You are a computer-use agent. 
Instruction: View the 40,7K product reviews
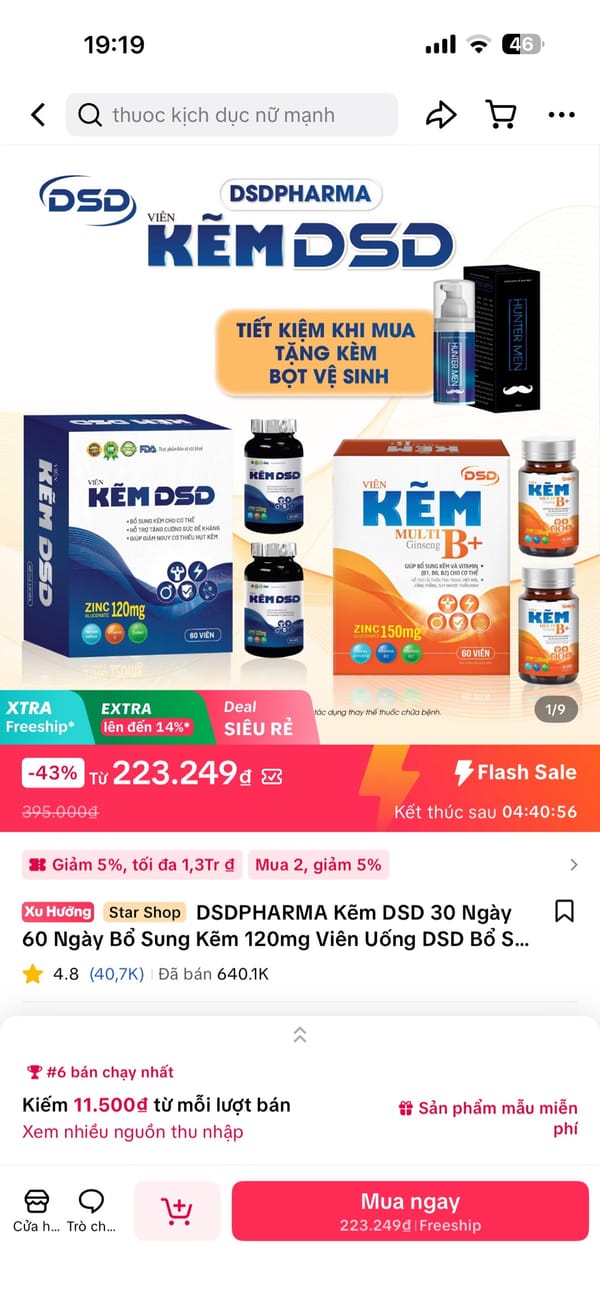(x=117, y=974)
